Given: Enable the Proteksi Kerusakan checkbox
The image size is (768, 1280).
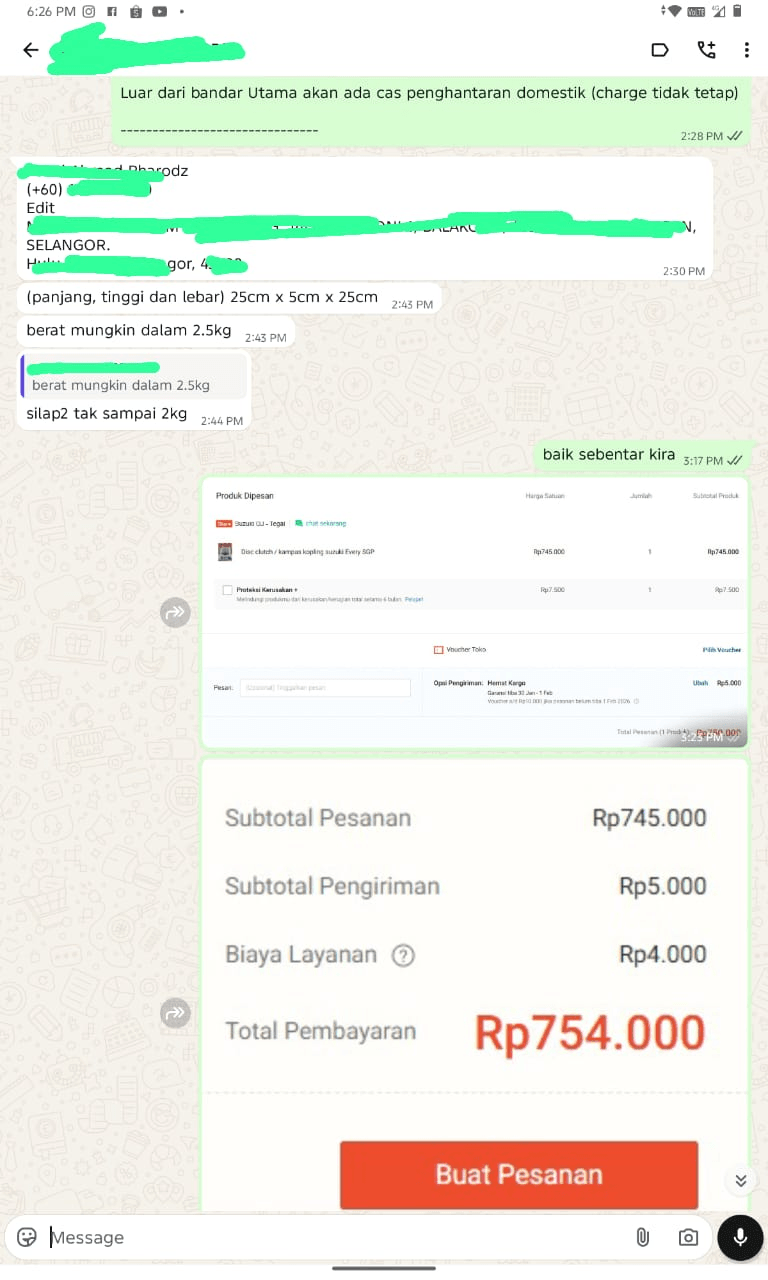Looking at the screenshot, I should click(227, 588).
